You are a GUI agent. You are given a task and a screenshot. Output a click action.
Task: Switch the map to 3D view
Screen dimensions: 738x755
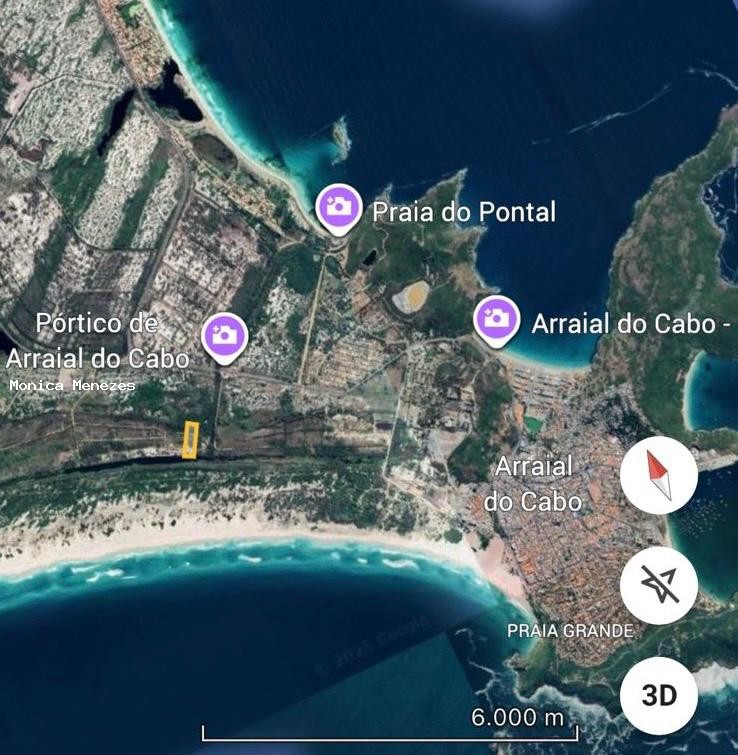coord(658,695)
